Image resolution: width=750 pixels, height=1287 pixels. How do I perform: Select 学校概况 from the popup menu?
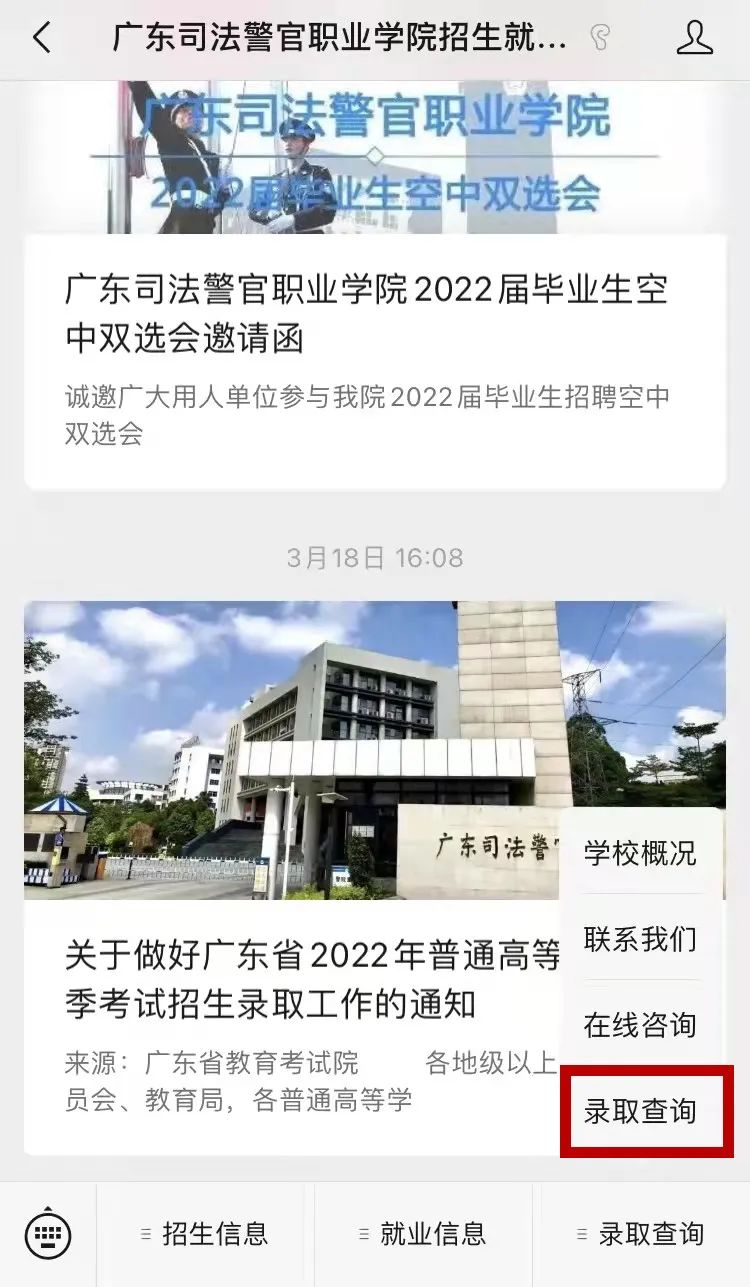(640, 854)
